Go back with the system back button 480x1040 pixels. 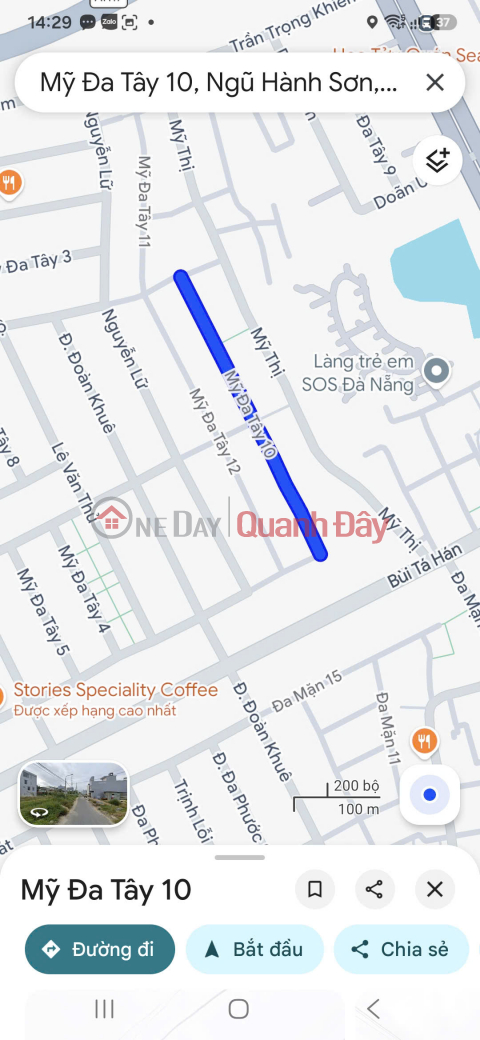(373, 1009)
